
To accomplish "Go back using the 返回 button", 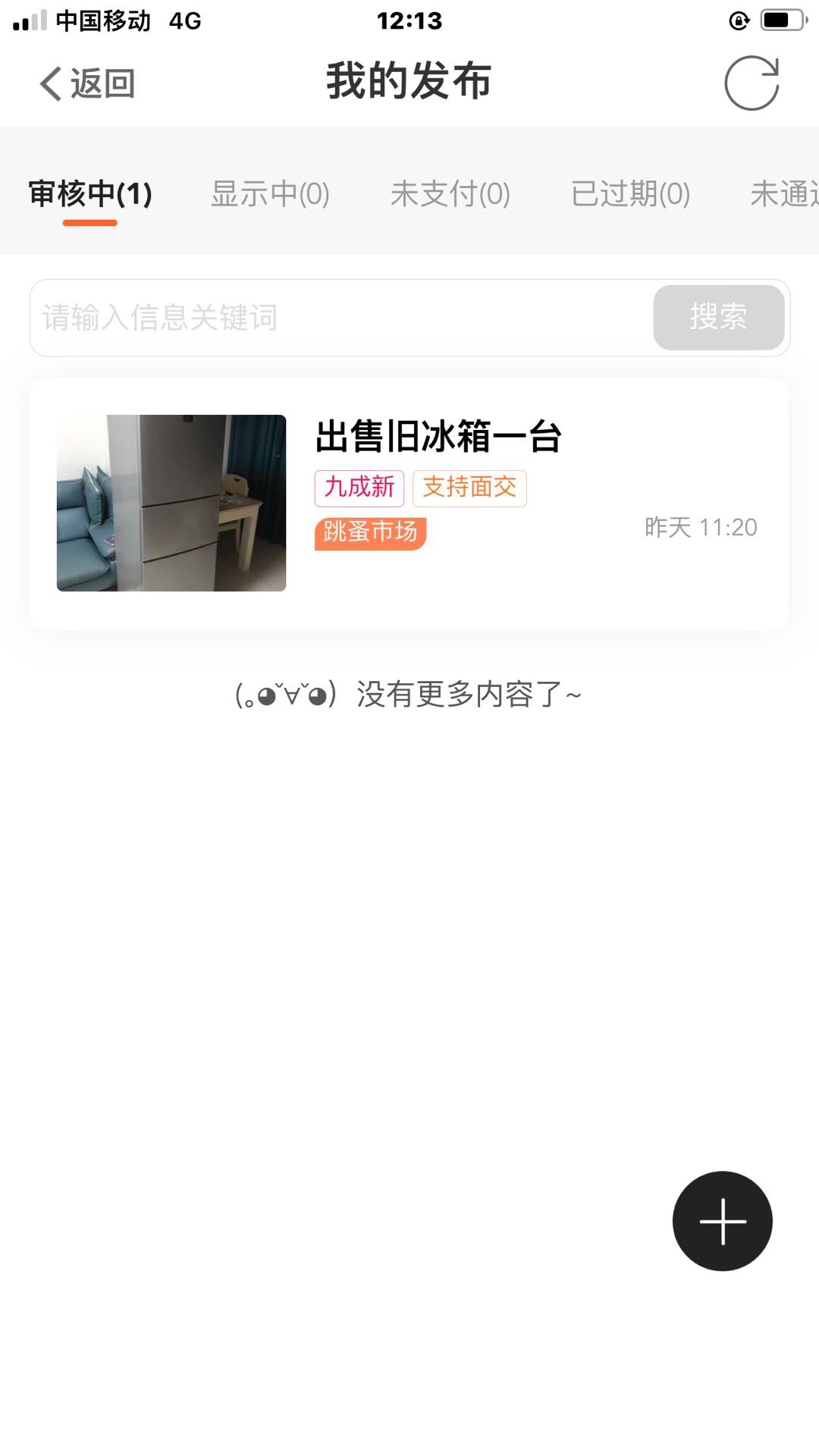I will click(88, 83).
